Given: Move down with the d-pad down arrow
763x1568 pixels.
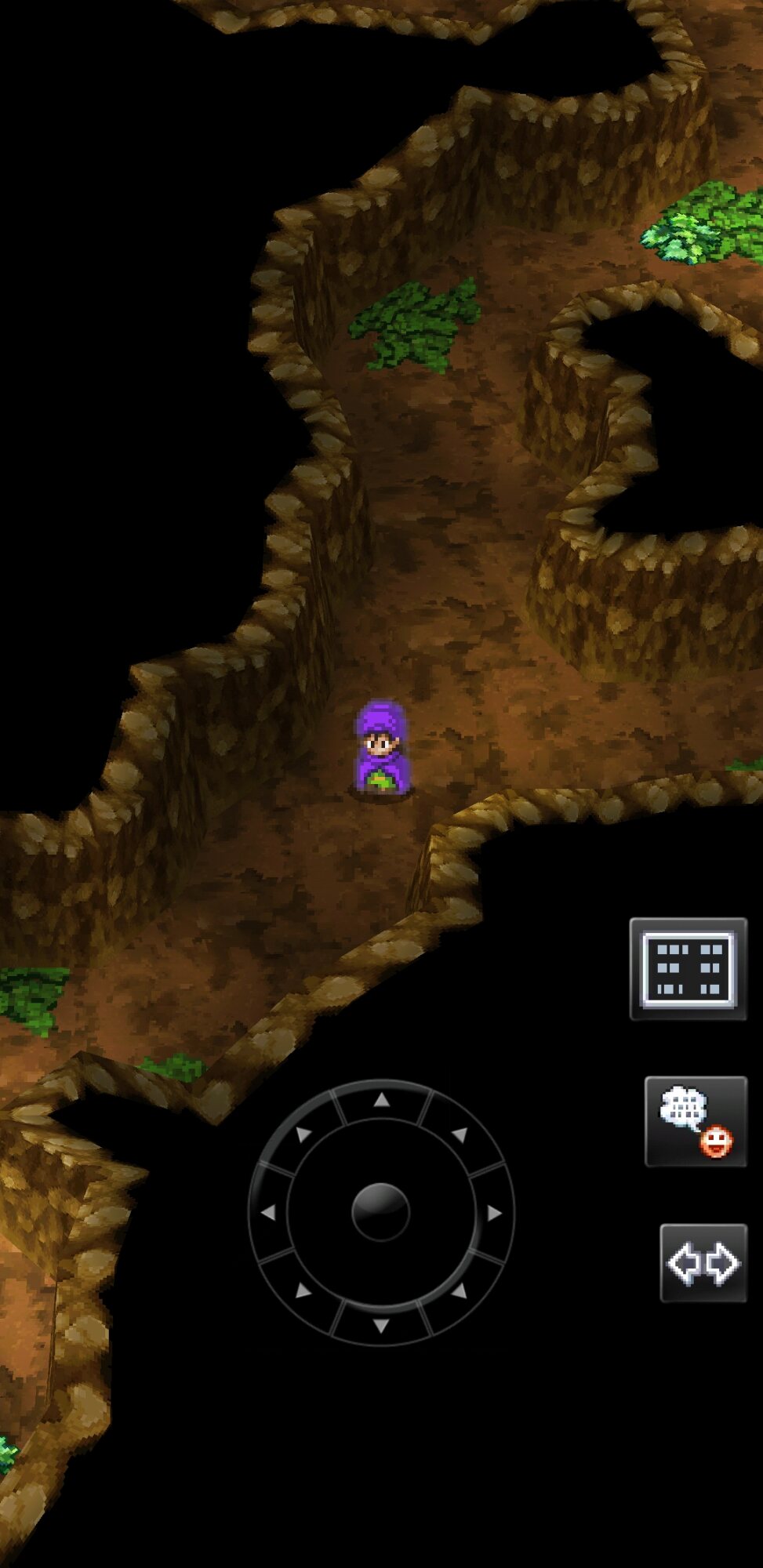Looking at the screenshot, I should (381, 1326).
